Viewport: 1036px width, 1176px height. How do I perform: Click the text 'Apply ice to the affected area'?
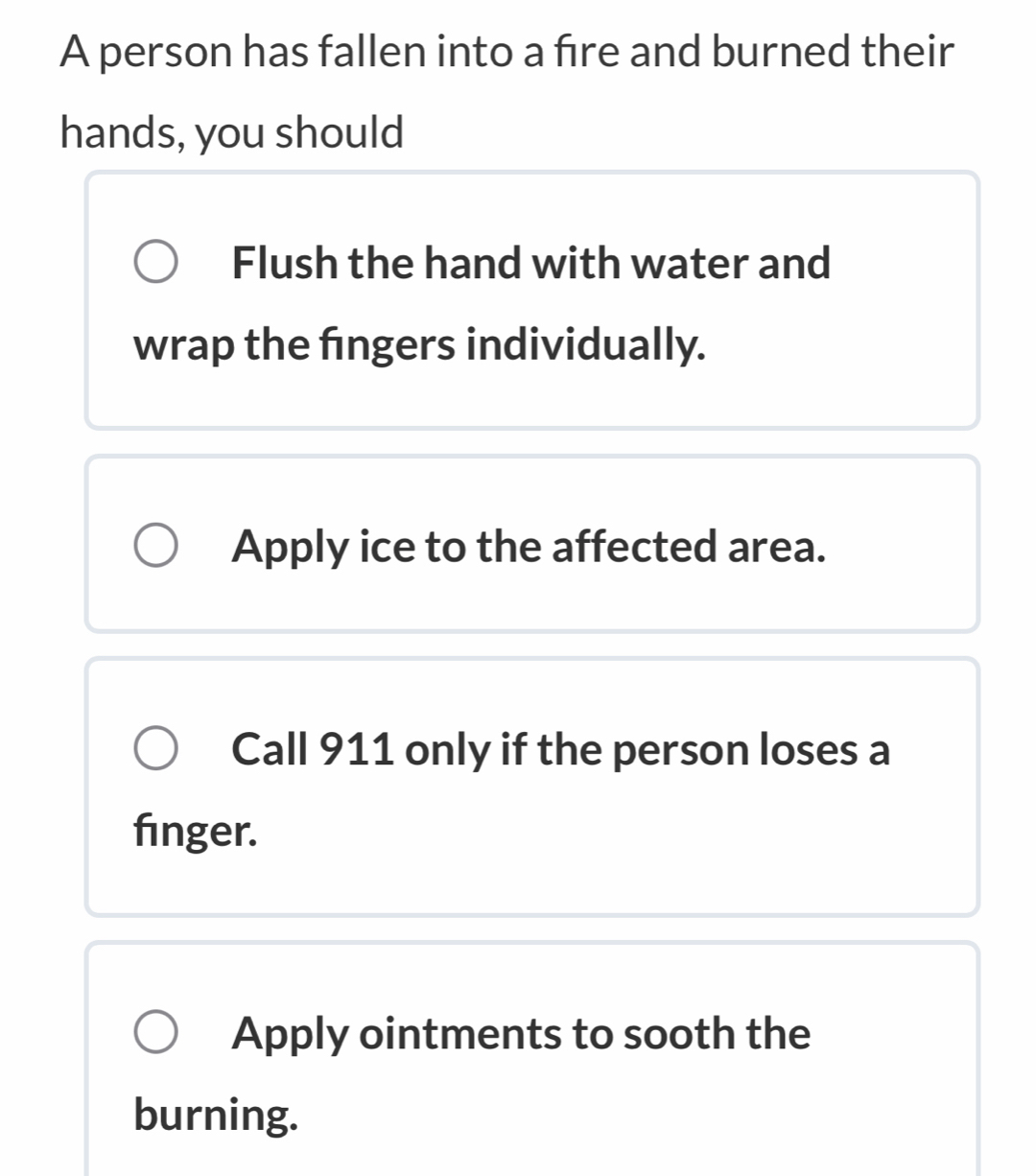click(x=530, y=545)
